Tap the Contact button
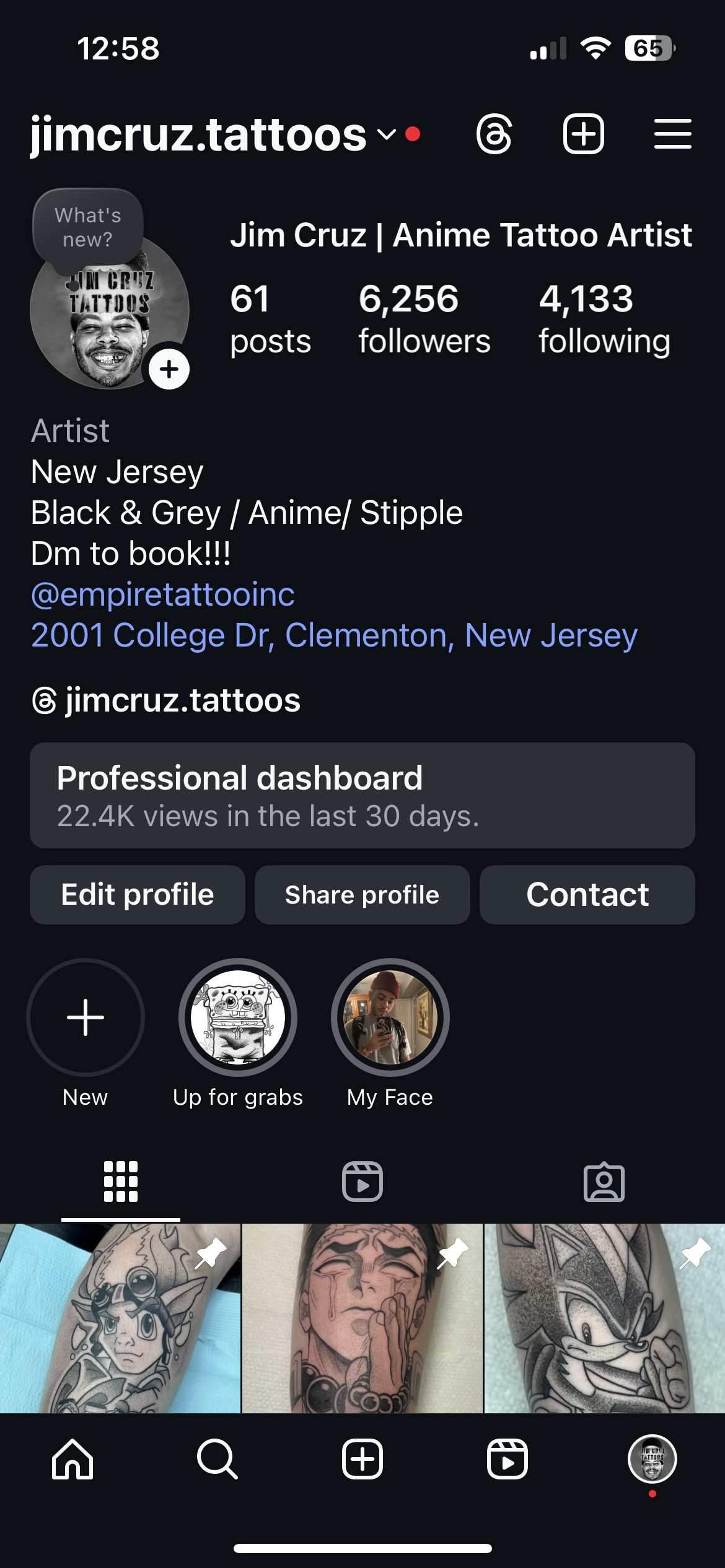 tap(587, 895)
